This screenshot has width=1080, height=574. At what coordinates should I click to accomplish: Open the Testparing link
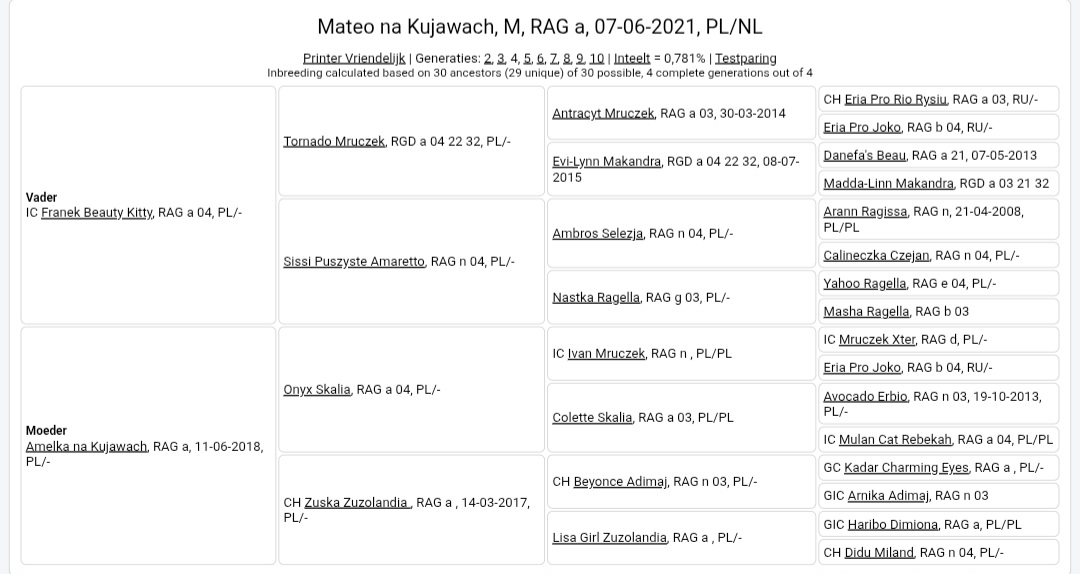point(746,59)
